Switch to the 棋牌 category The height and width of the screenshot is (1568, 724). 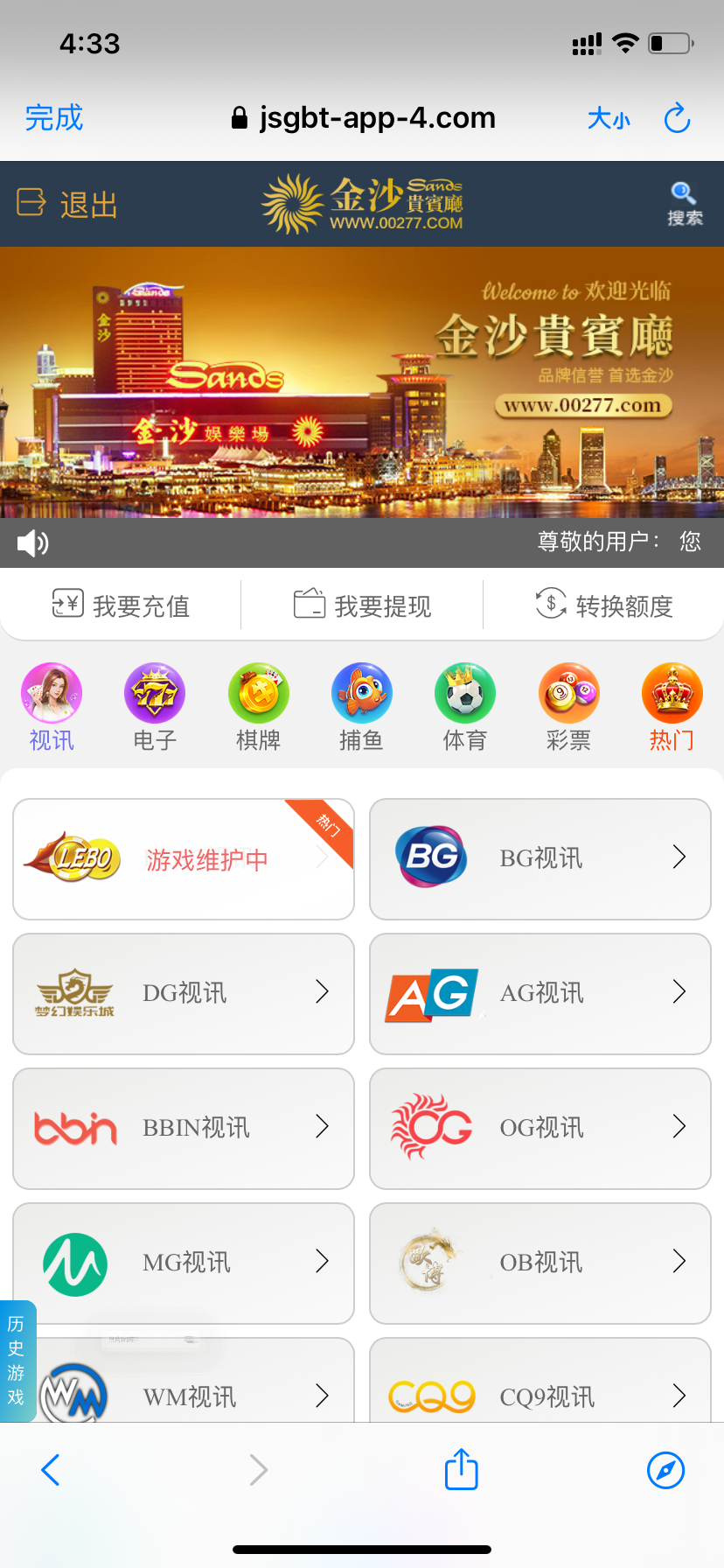(x=258, y=707)
